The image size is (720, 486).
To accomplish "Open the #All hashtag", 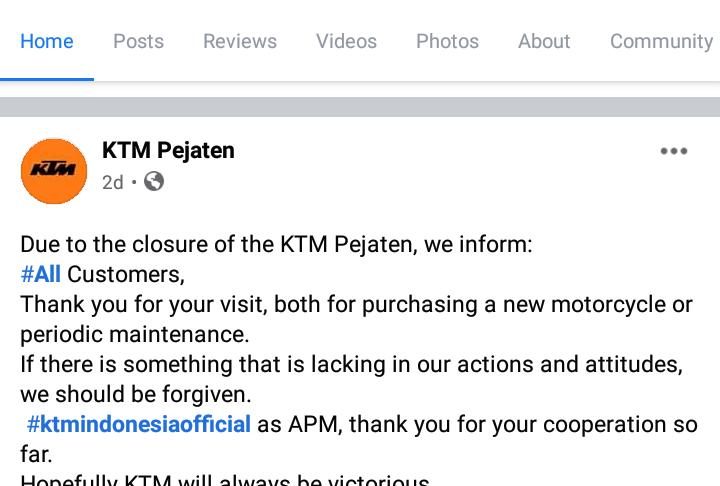I will (x=41, y=274).
